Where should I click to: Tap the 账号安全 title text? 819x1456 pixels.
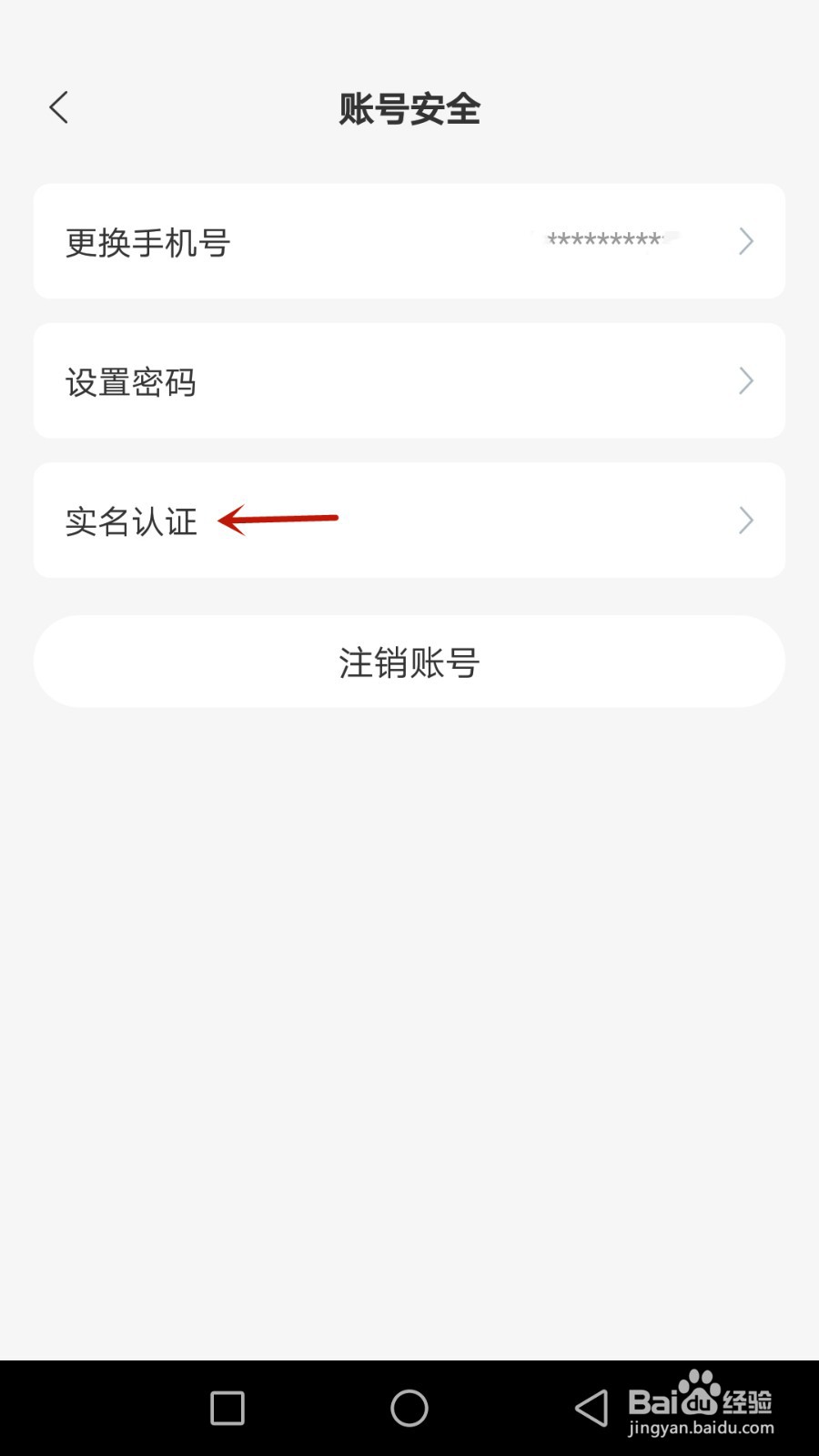pyautogui.click(x=409, y=109)
